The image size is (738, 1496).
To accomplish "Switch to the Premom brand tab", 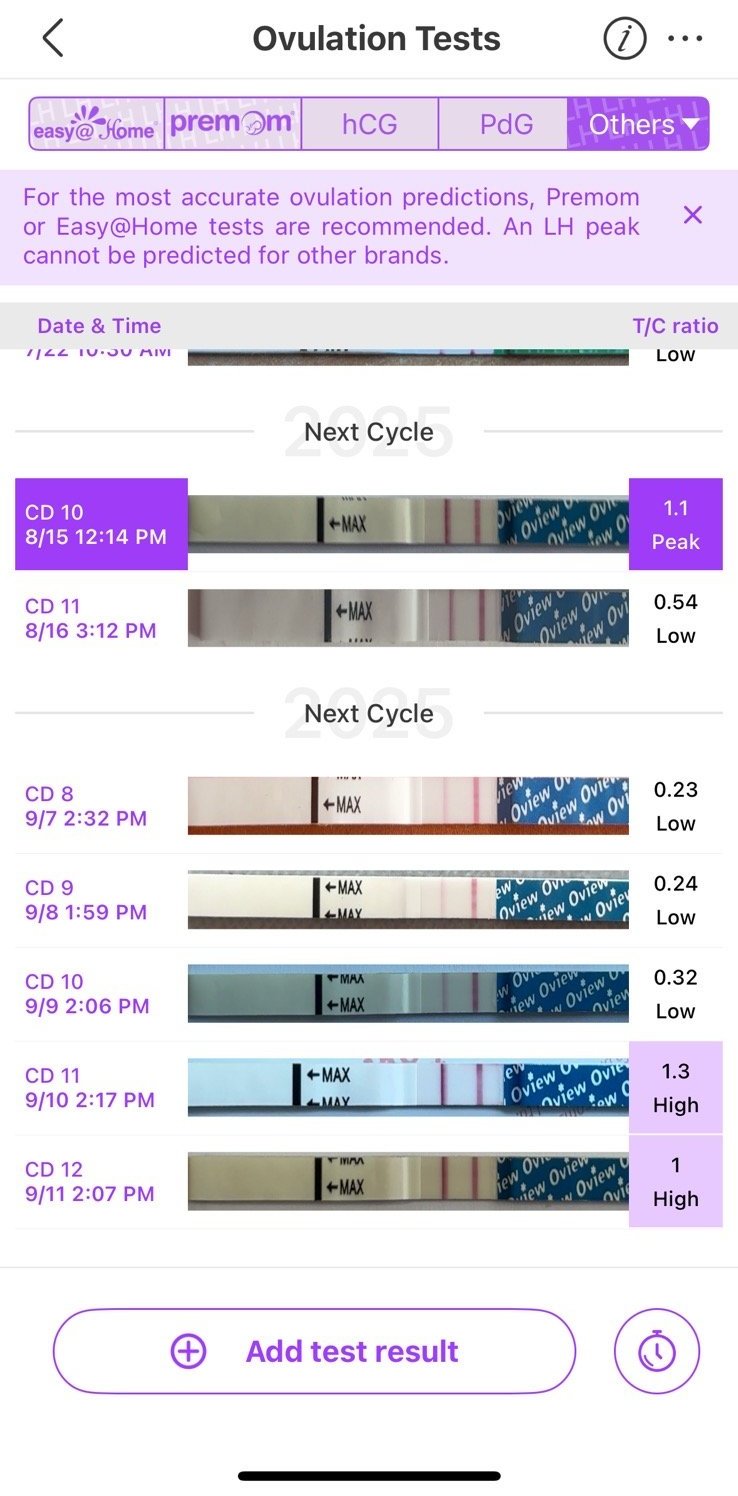I will tap(232, 124).
